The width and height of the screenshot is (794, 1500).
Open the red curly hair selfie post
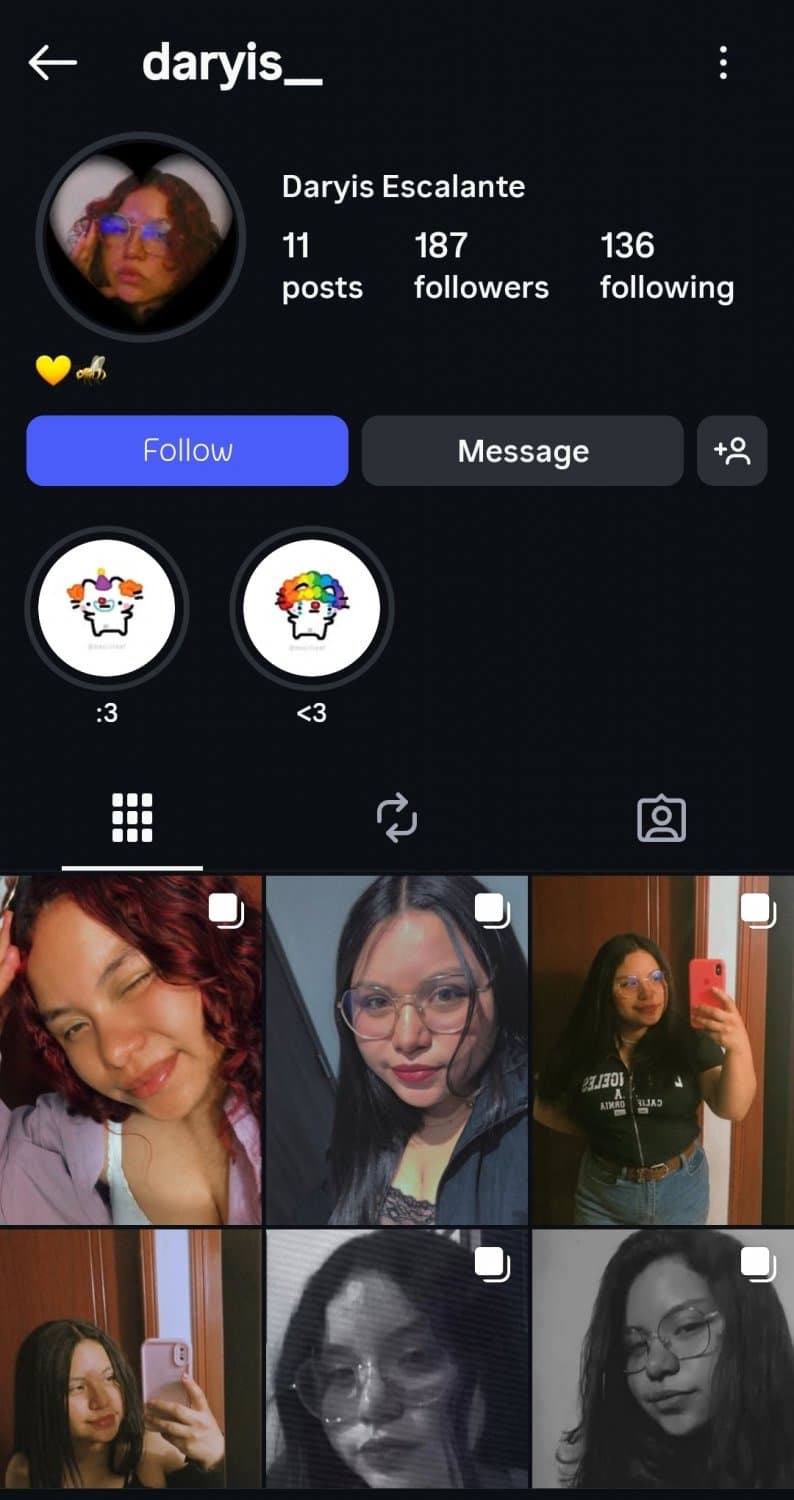click(x=131, y=1050)
